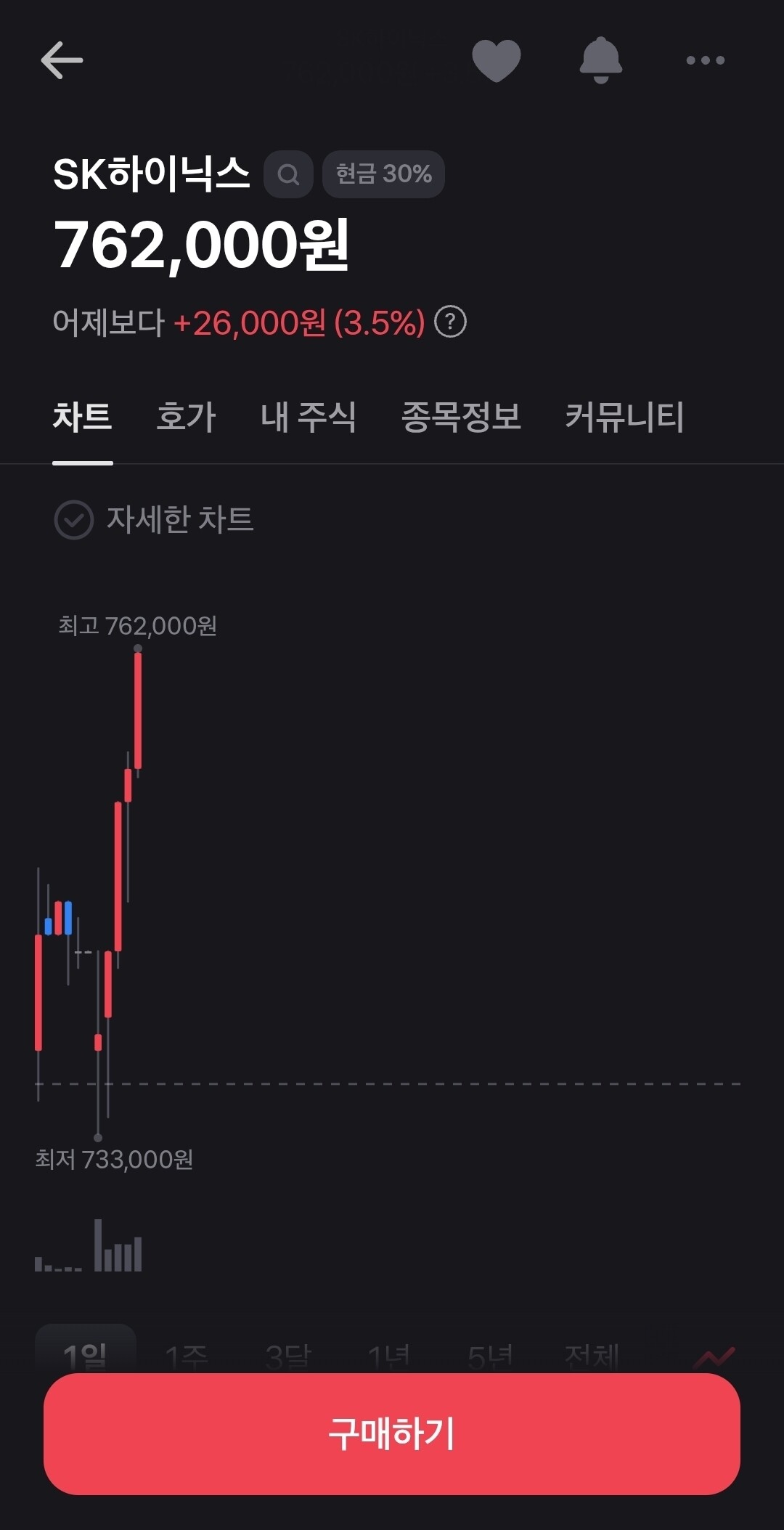
Task: Select the 3달 chart period
Action: [288, 1355]
